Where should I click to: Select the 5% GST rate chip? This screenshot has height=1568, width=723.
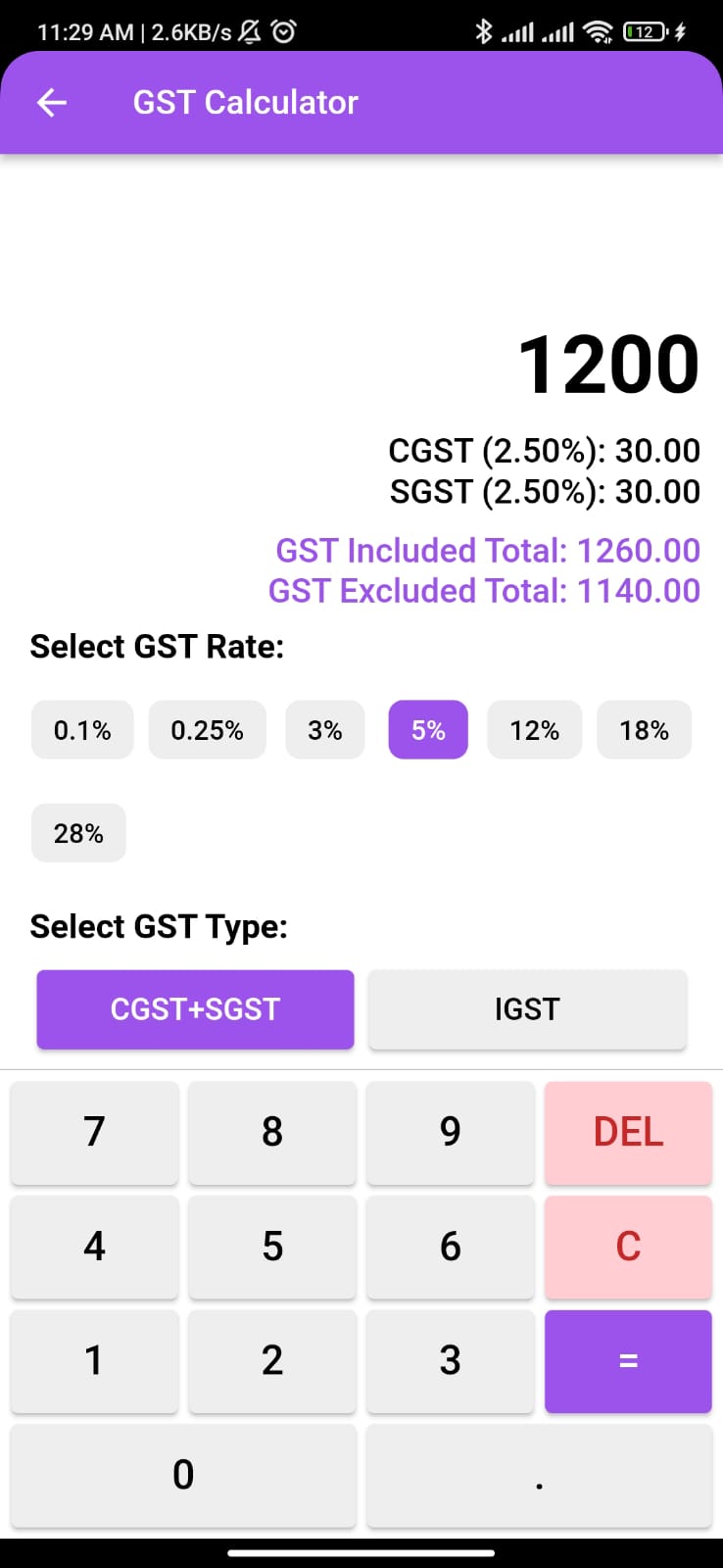[428, 730]
